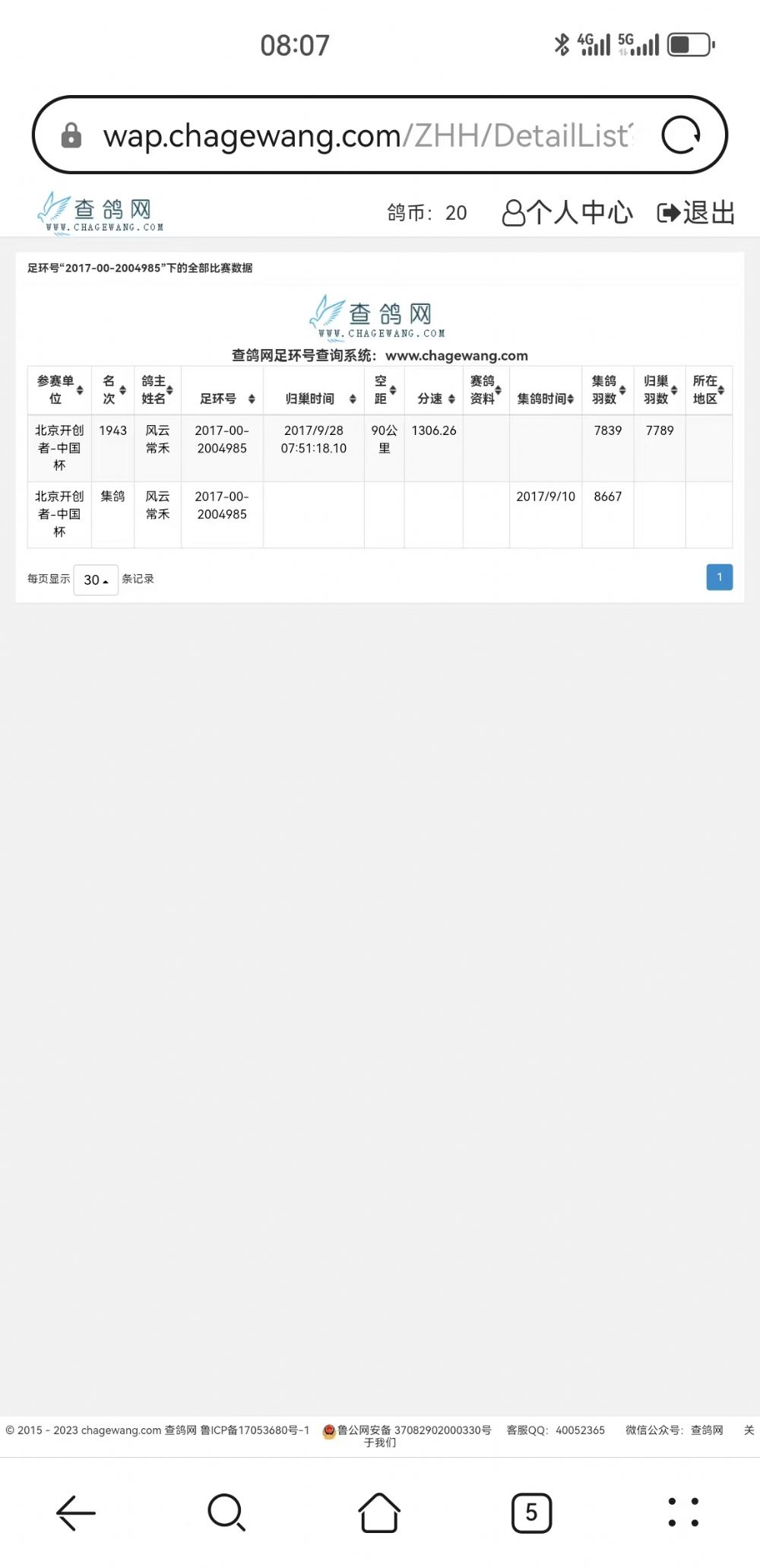760x1568 pixels.
Task: Open the tab switcher showing 5
Action: click(531, 1512)
